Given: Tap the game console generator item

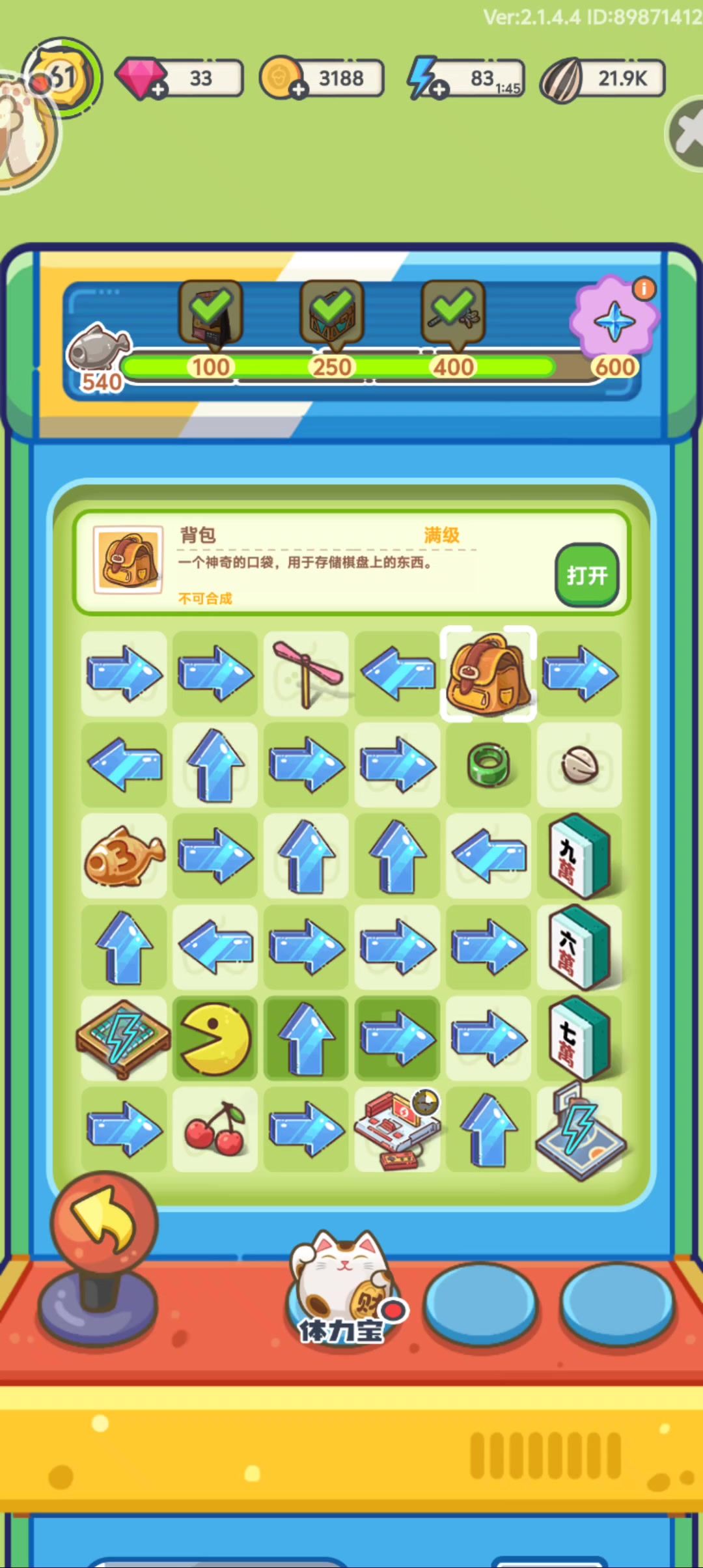Looking at the screenshot, I should pos(397,1129).
